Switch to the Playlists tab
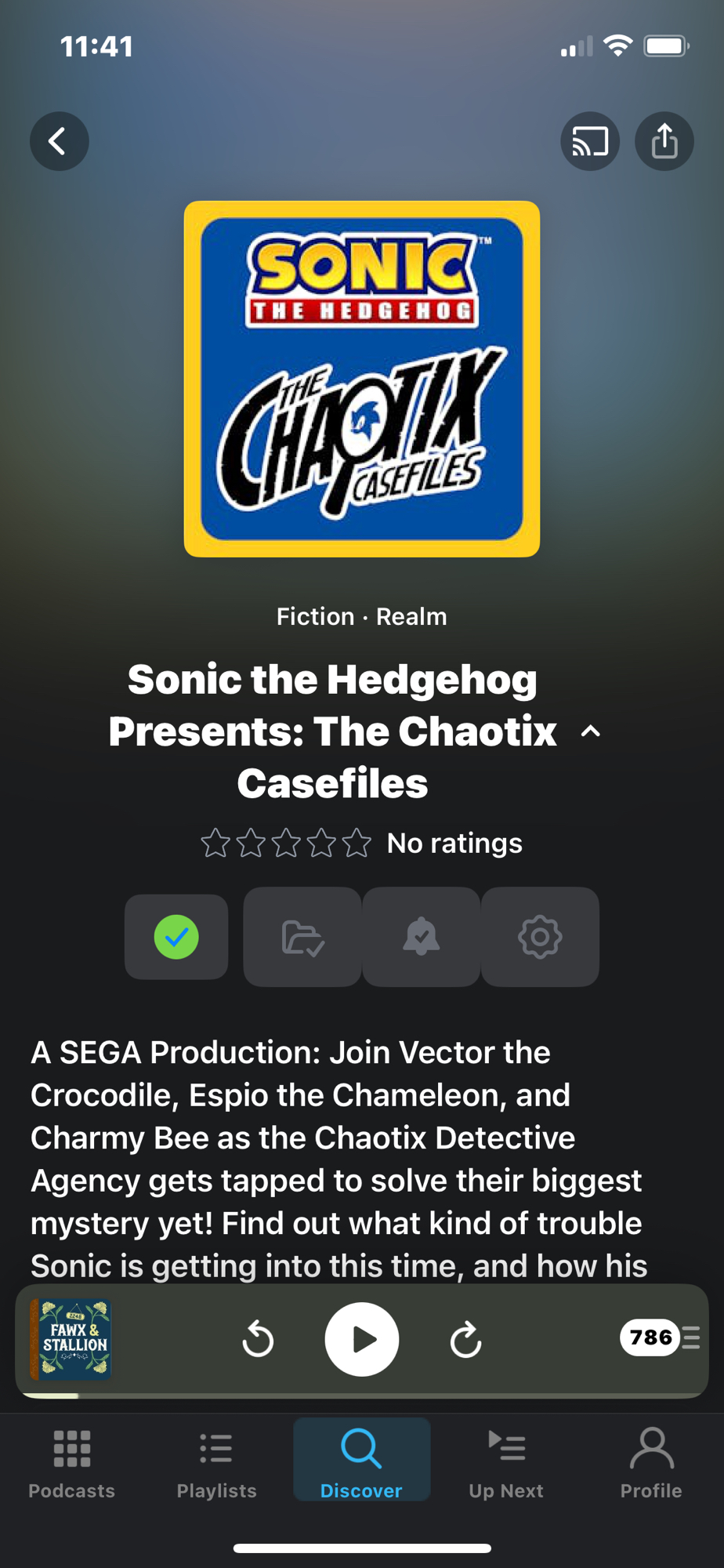The width and height of the screenshot is (724, 1568). click(216, 1462)
